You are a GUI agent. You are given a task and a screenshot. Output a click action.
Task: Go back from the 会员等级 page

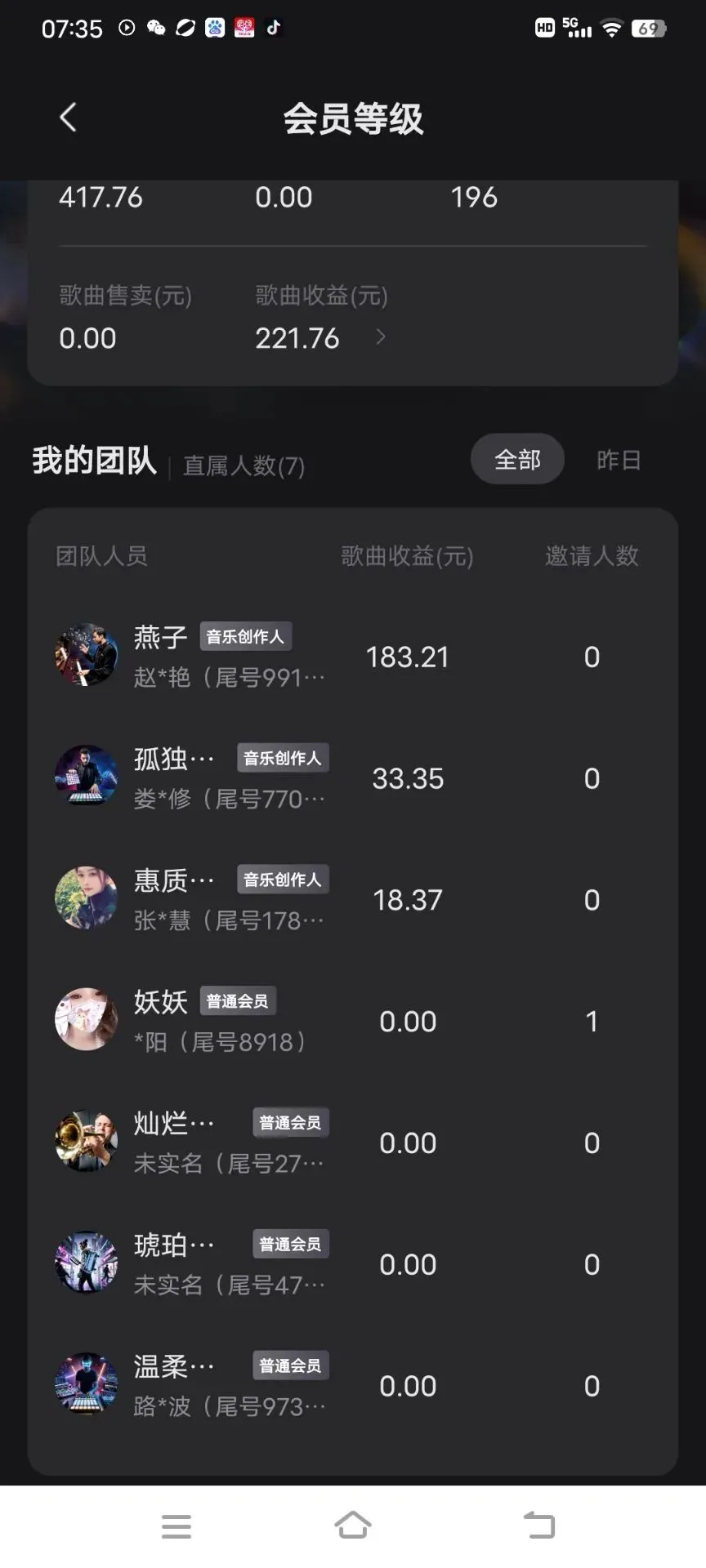[69, 118]
